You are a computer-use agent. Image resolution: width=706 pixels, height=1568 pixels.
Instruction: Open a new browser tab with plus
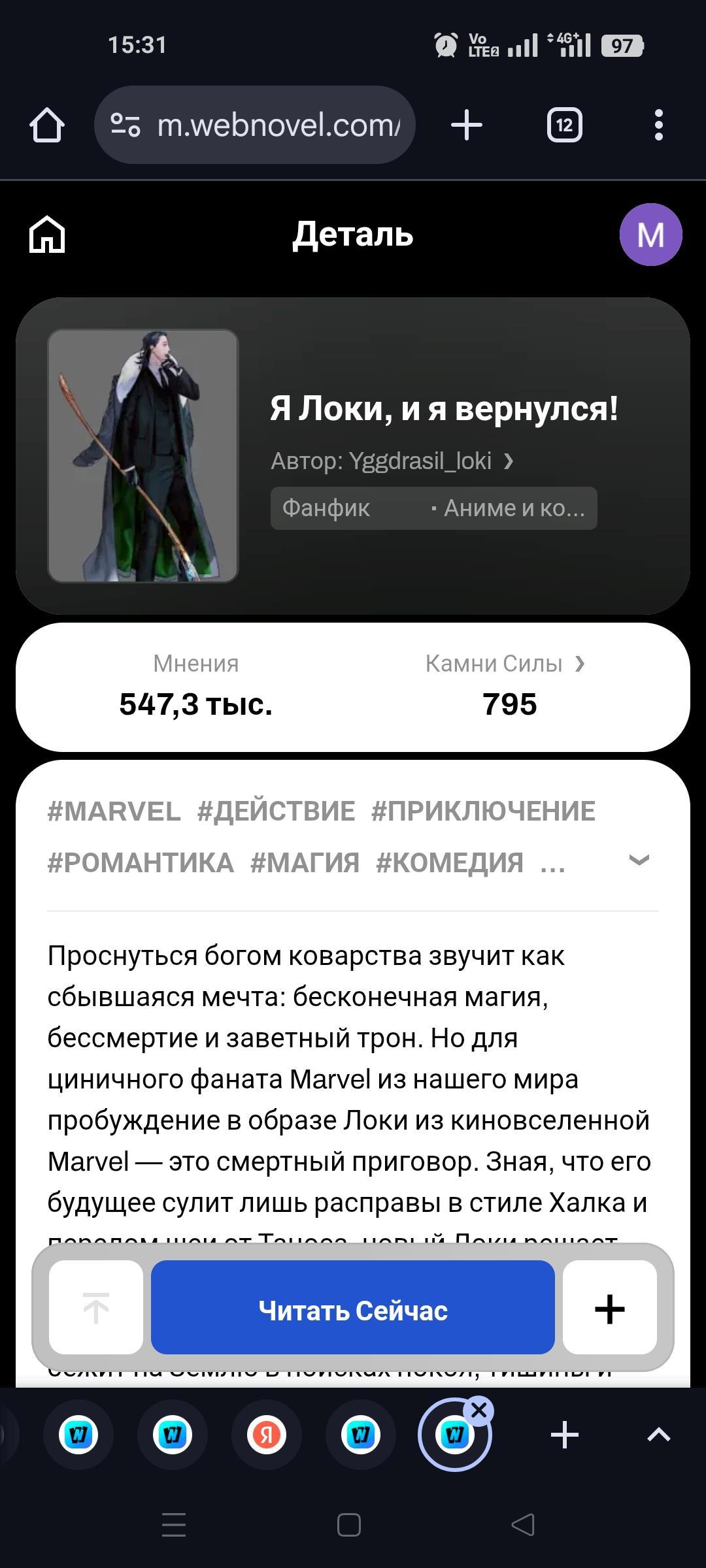click(x=467, y=125)
